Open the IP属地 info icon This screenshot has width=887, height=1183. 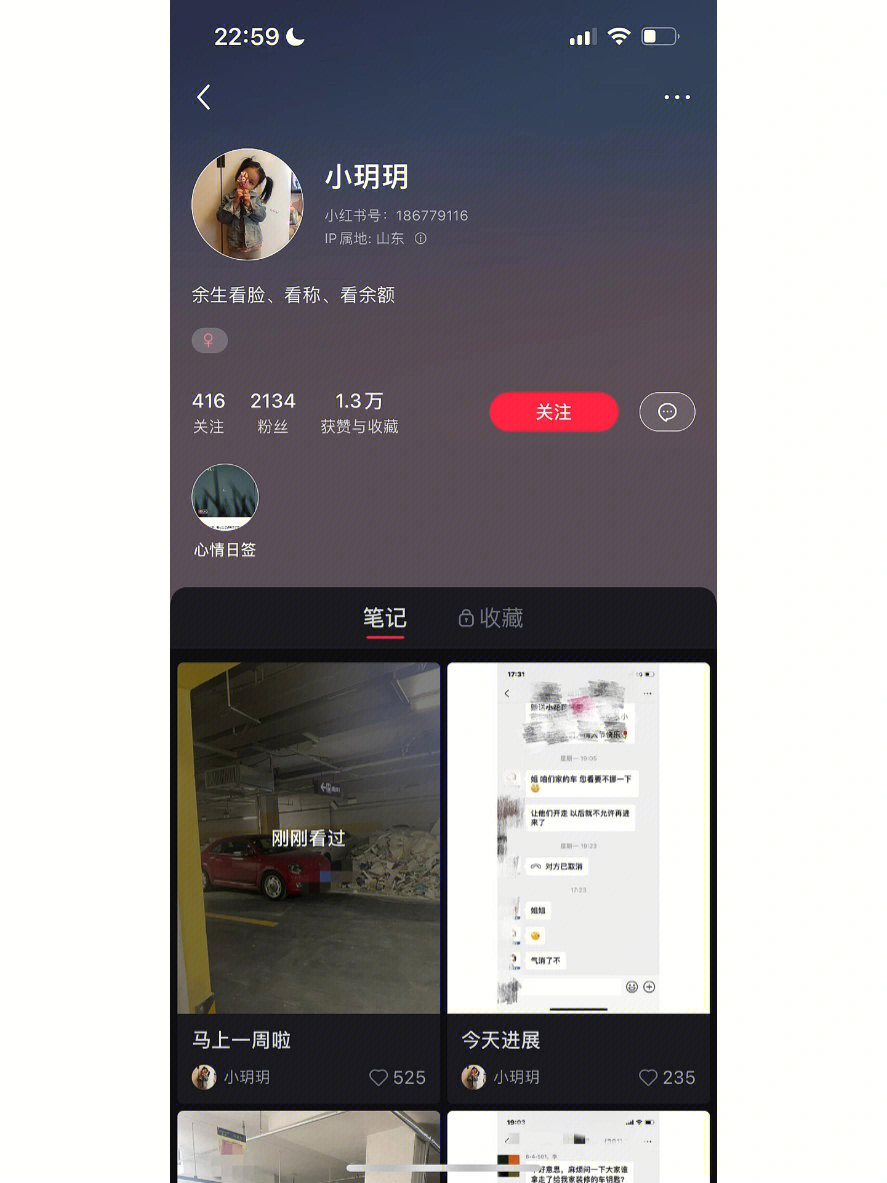click(421, 239)
